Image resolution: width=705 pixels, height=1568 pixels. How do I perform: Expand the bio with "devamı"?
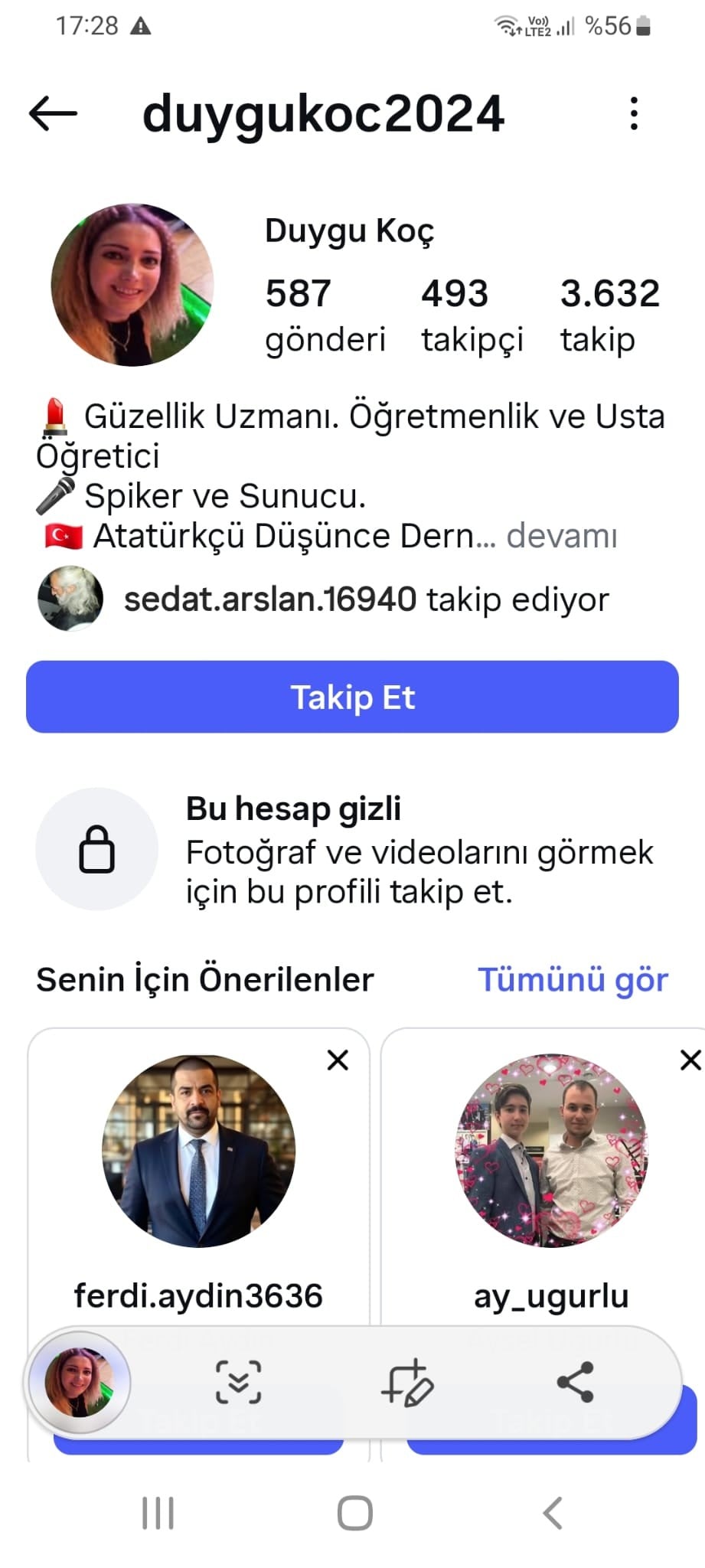pyautogui.click(x=561, y=536)
